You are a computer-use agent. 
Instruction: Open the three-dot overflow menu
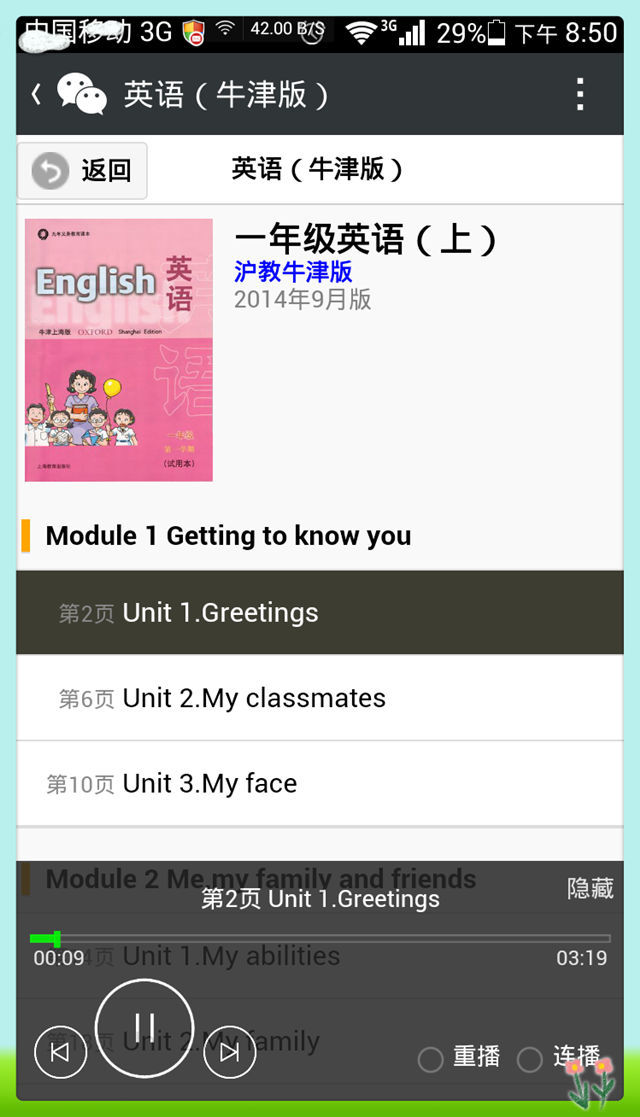pos(580,94)
